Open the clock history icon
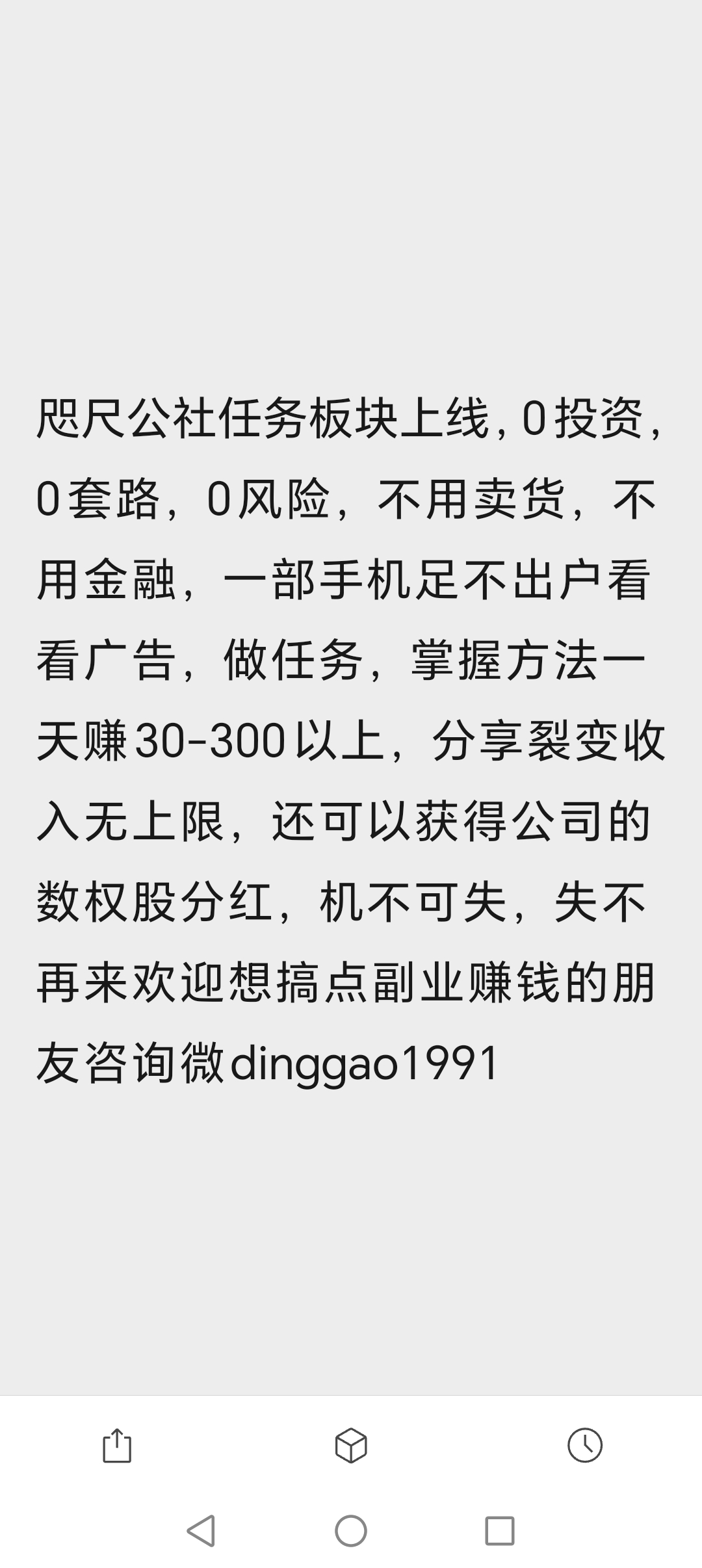The width and height of the screenshot is (702, 1568). click(x=585, y=1445)
